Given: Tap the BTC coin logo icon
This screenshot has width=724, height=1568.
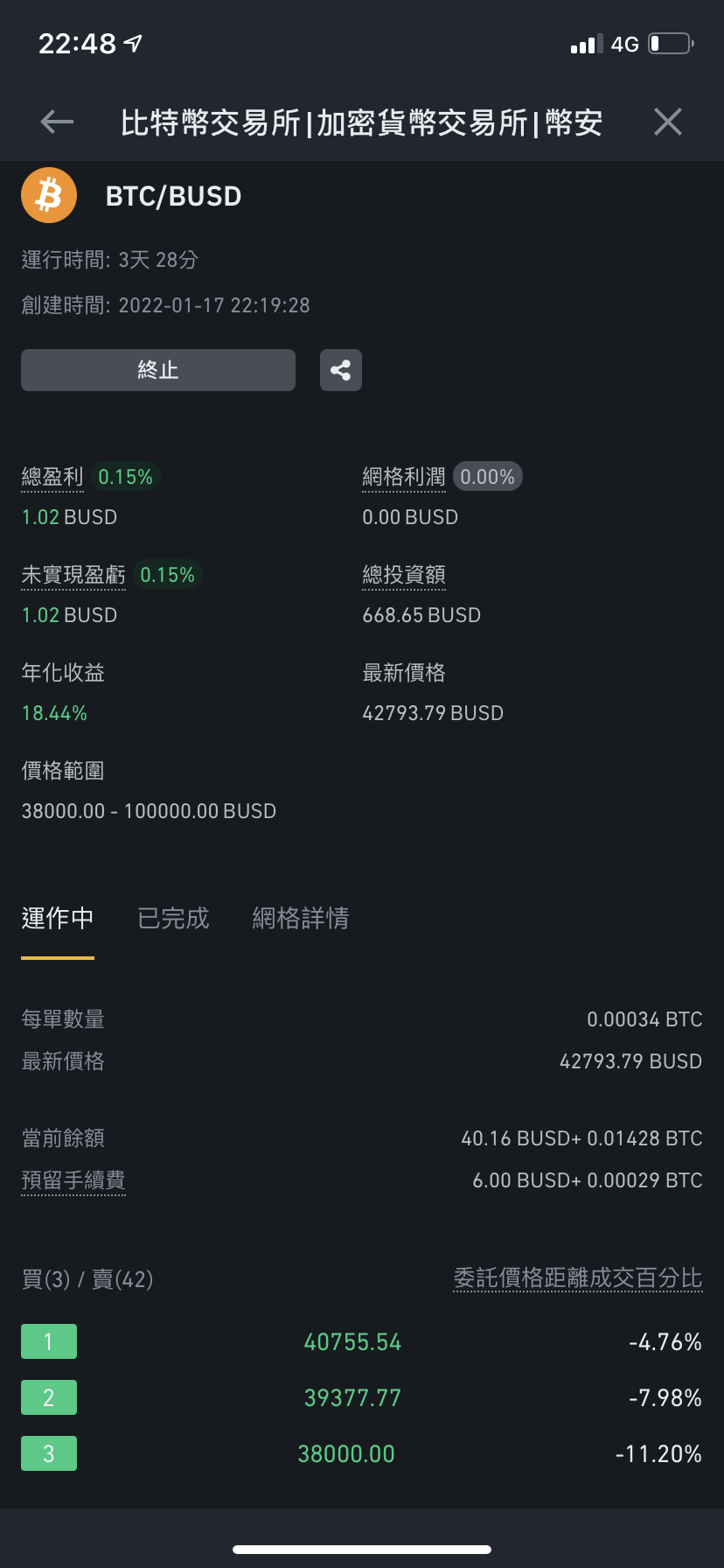Looking at the screenshot, I should [48, 195].
